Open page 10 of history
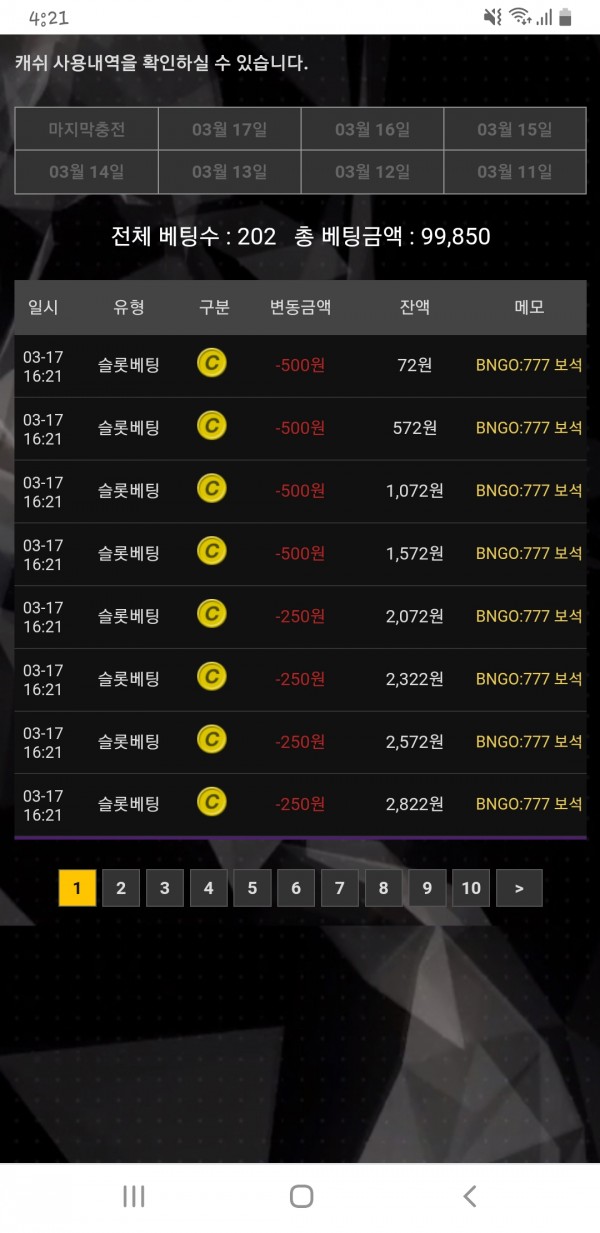600x1233 pixels. click(x=471, y=888)
